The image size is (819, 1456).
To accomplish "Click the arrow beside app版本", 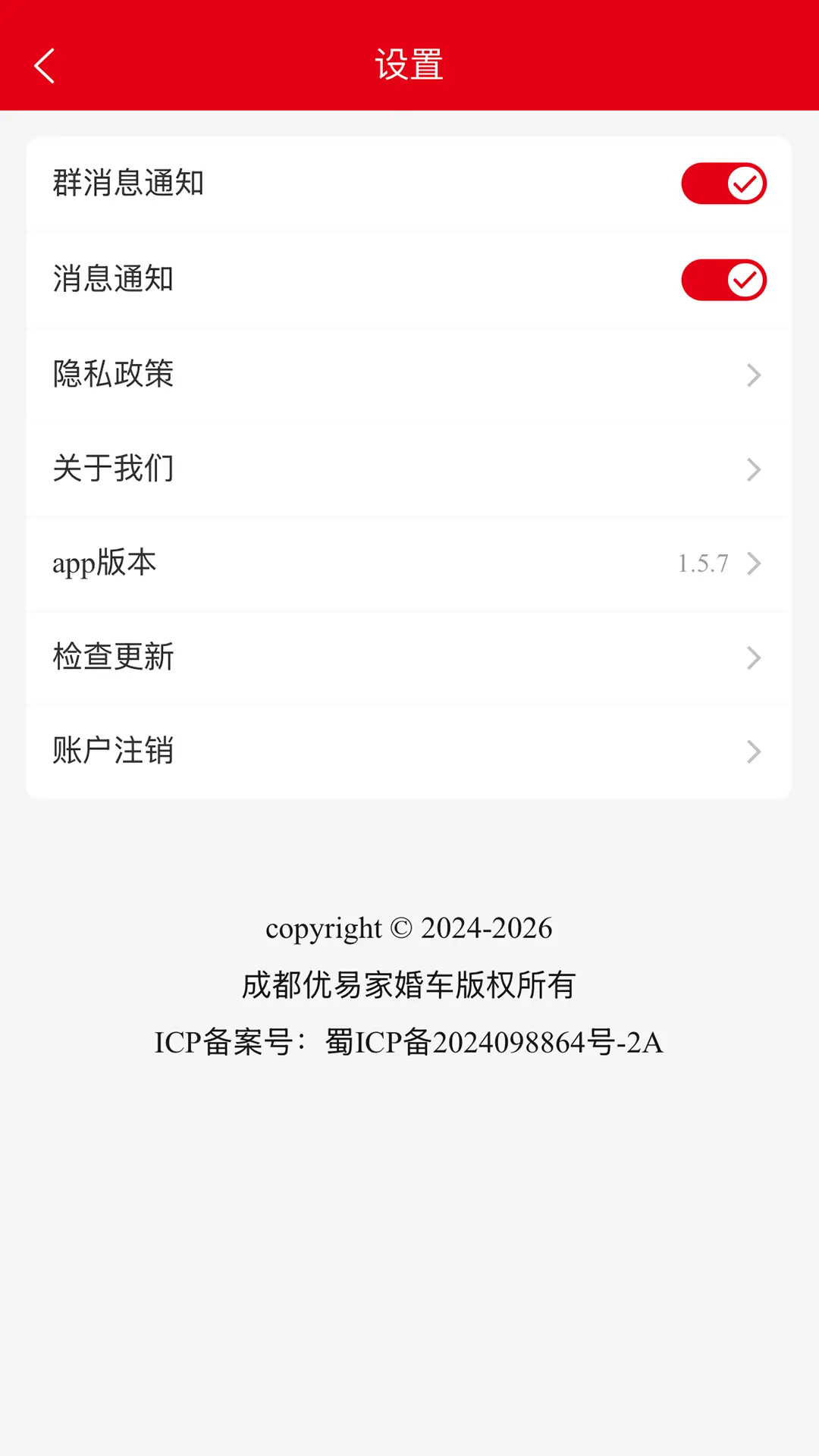I will 753,563.
